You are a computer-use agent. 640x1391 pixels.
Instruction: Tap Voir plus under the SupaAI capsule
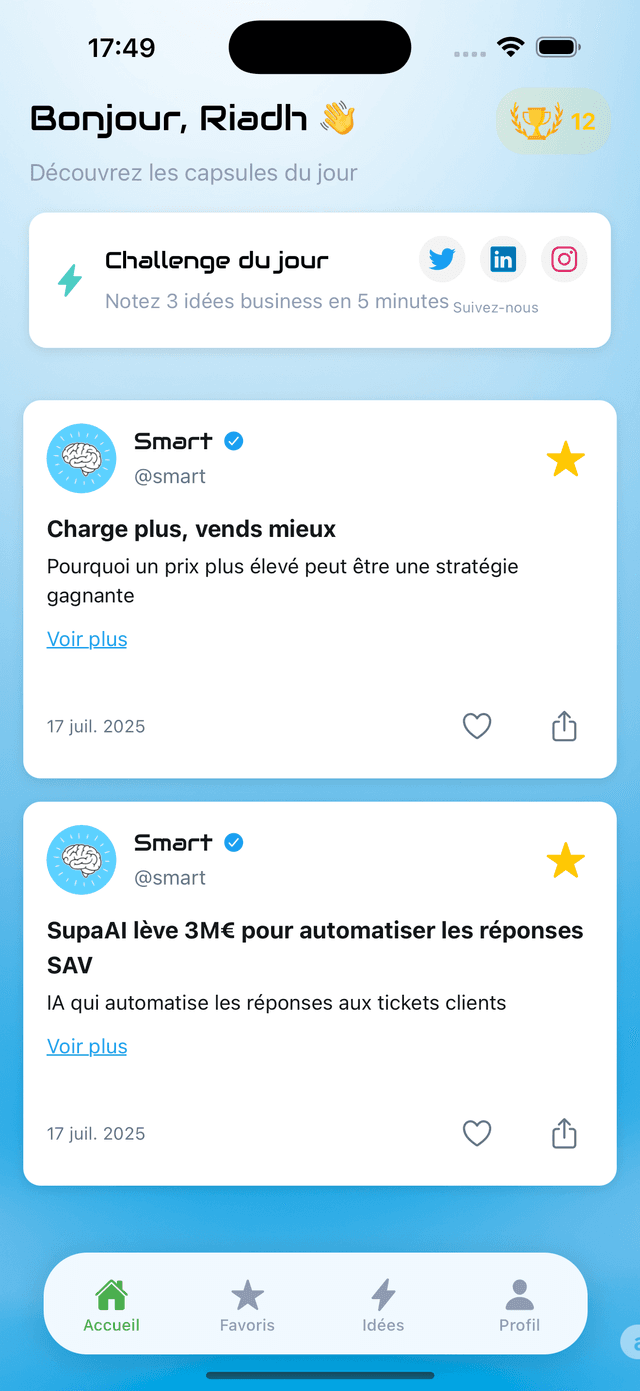tap(87, 1046)
